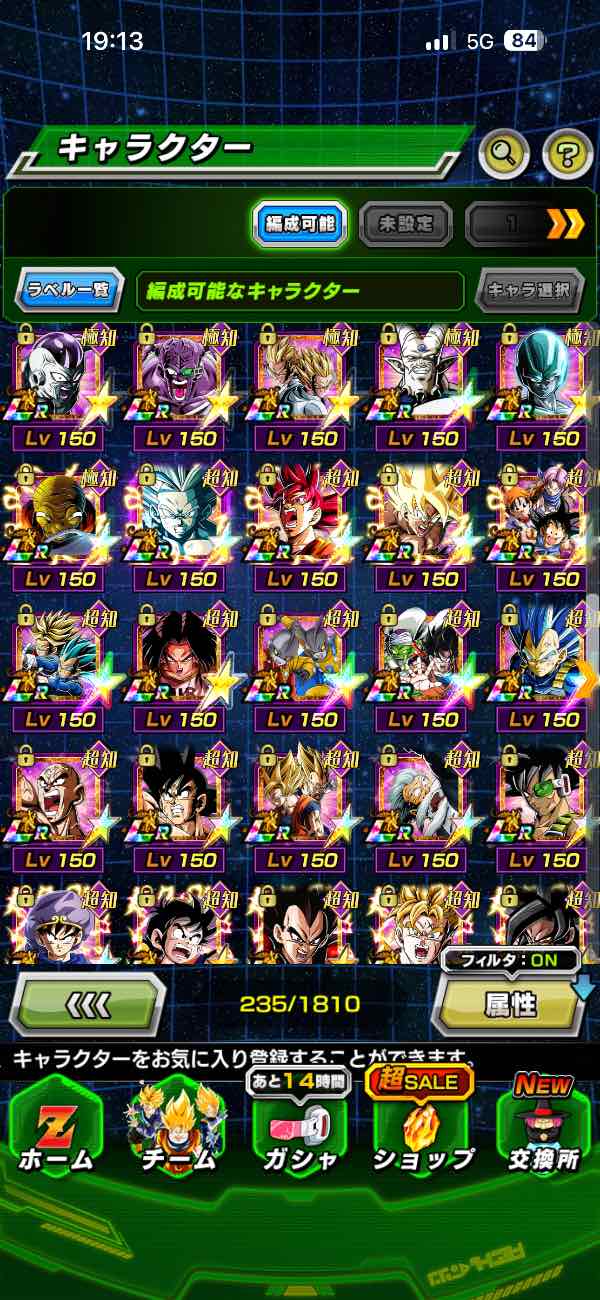Tap the orange double-arrow next button
Image resolution: width=600 pixels, height=1300 pixels.
coord(565,225)
